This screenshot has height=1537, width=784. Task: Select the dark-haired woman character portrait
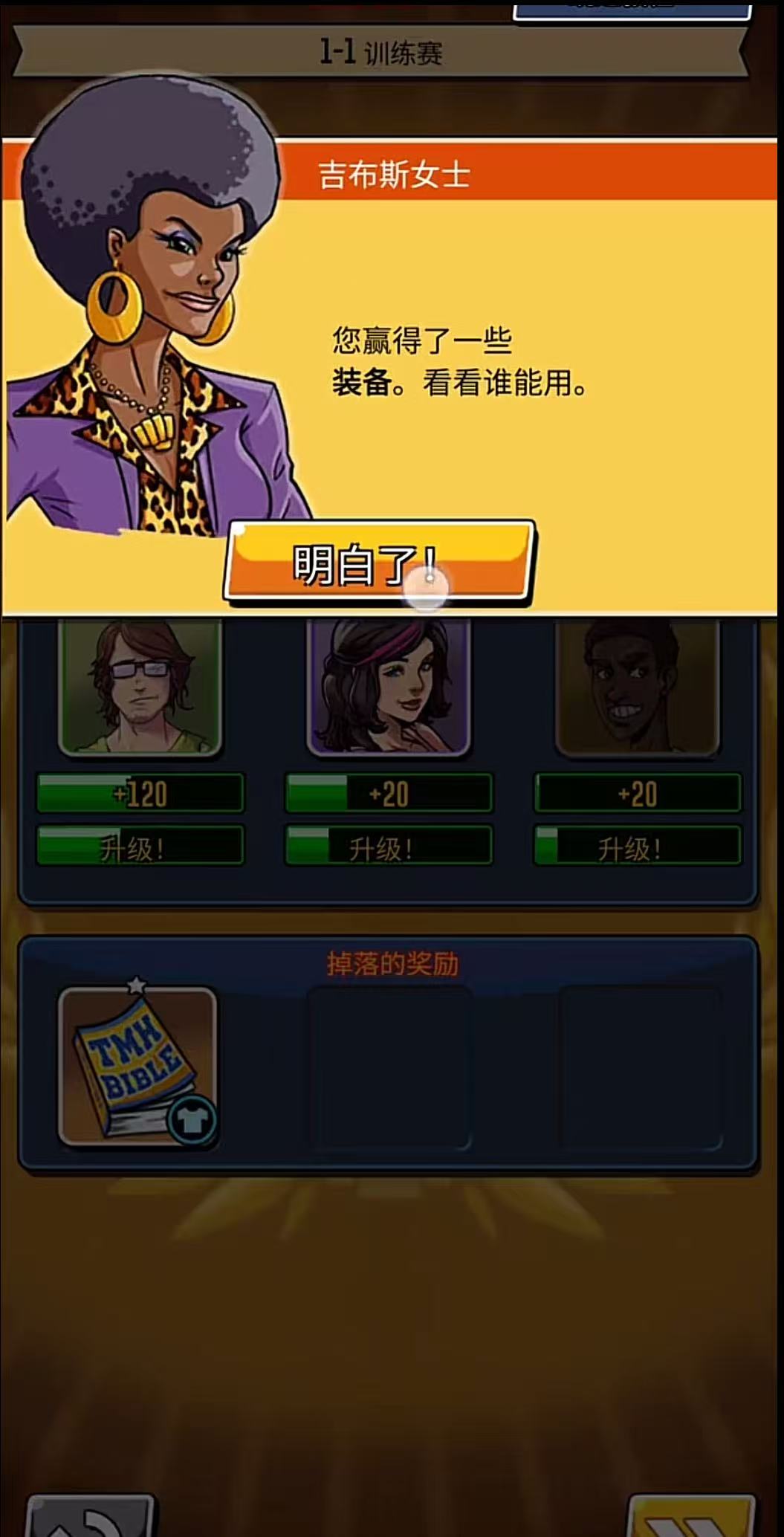tap(389, 687)
